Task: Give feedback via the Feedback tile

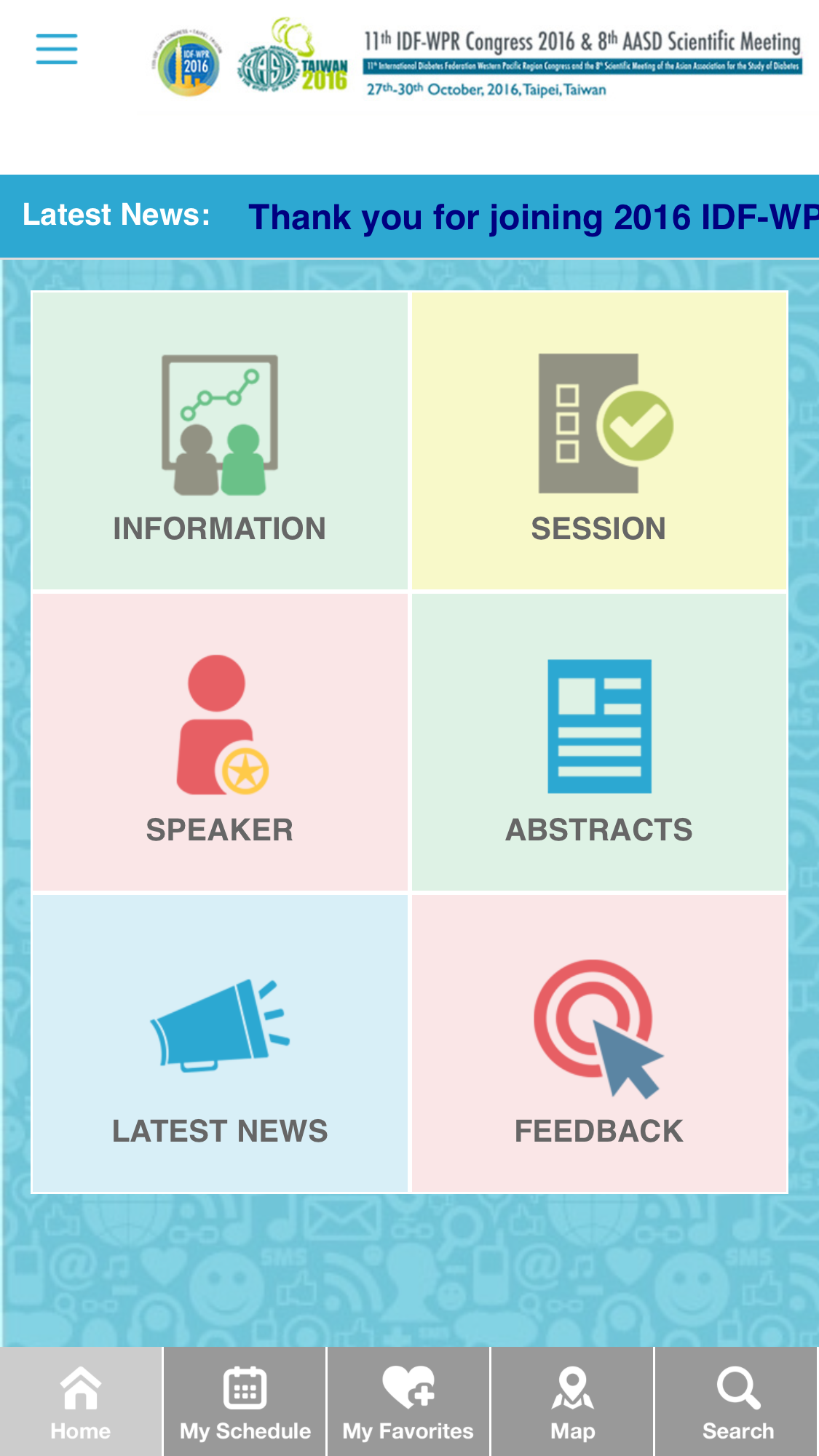Action: click(599, 1043)
